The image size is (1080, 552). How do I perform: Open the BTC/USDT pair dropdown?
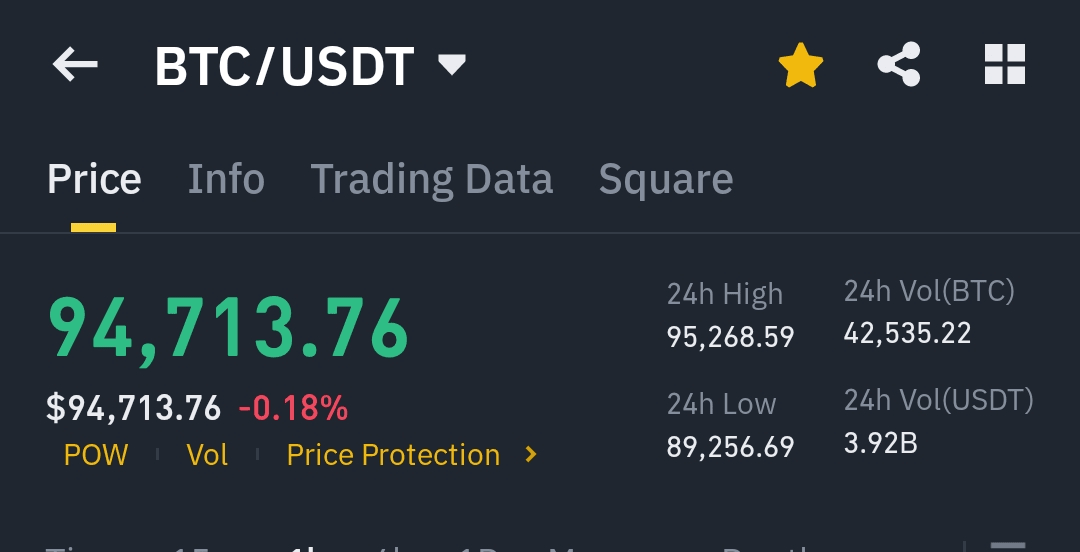452,66
